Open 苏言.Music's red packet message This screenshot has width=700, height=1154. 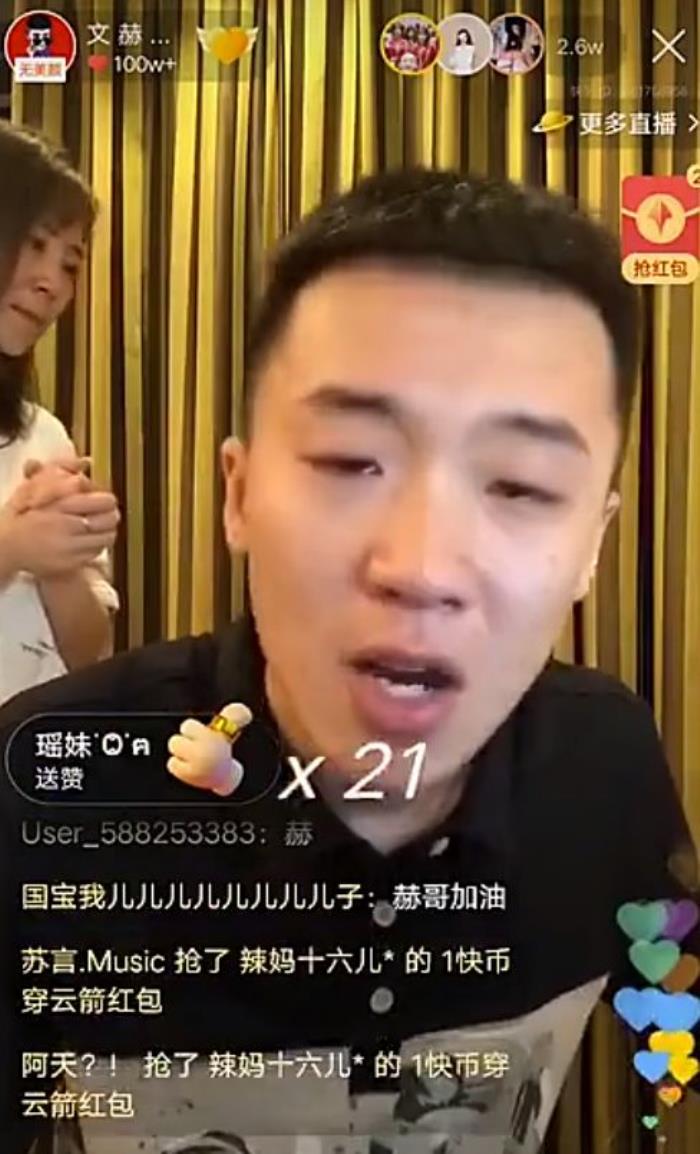pyautogui.click(x=266, y=980)
